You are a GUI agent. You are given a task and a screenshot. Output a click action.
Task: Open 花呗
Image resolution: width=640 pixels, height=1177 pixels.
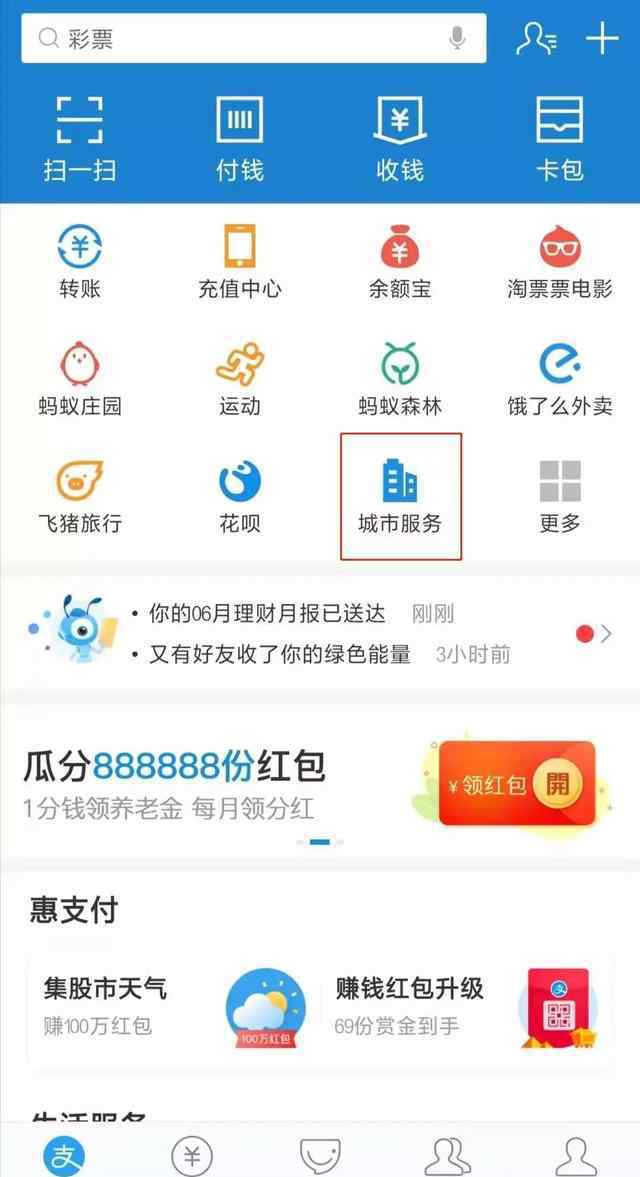coord(240,497)
